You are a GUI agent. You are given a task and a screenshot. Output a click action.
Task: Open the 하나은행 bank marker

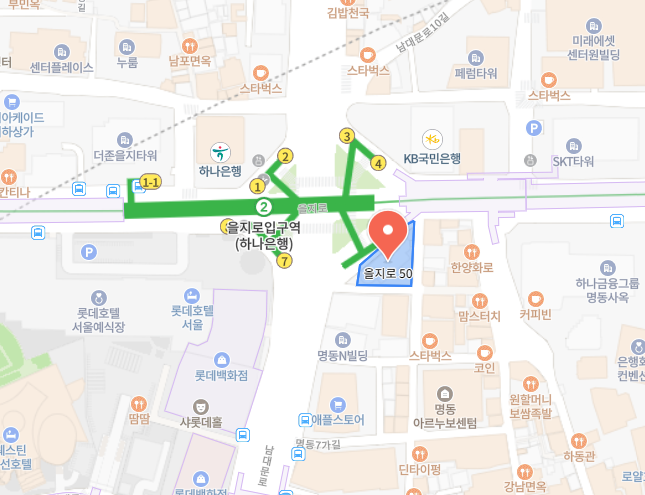point(218,151)
